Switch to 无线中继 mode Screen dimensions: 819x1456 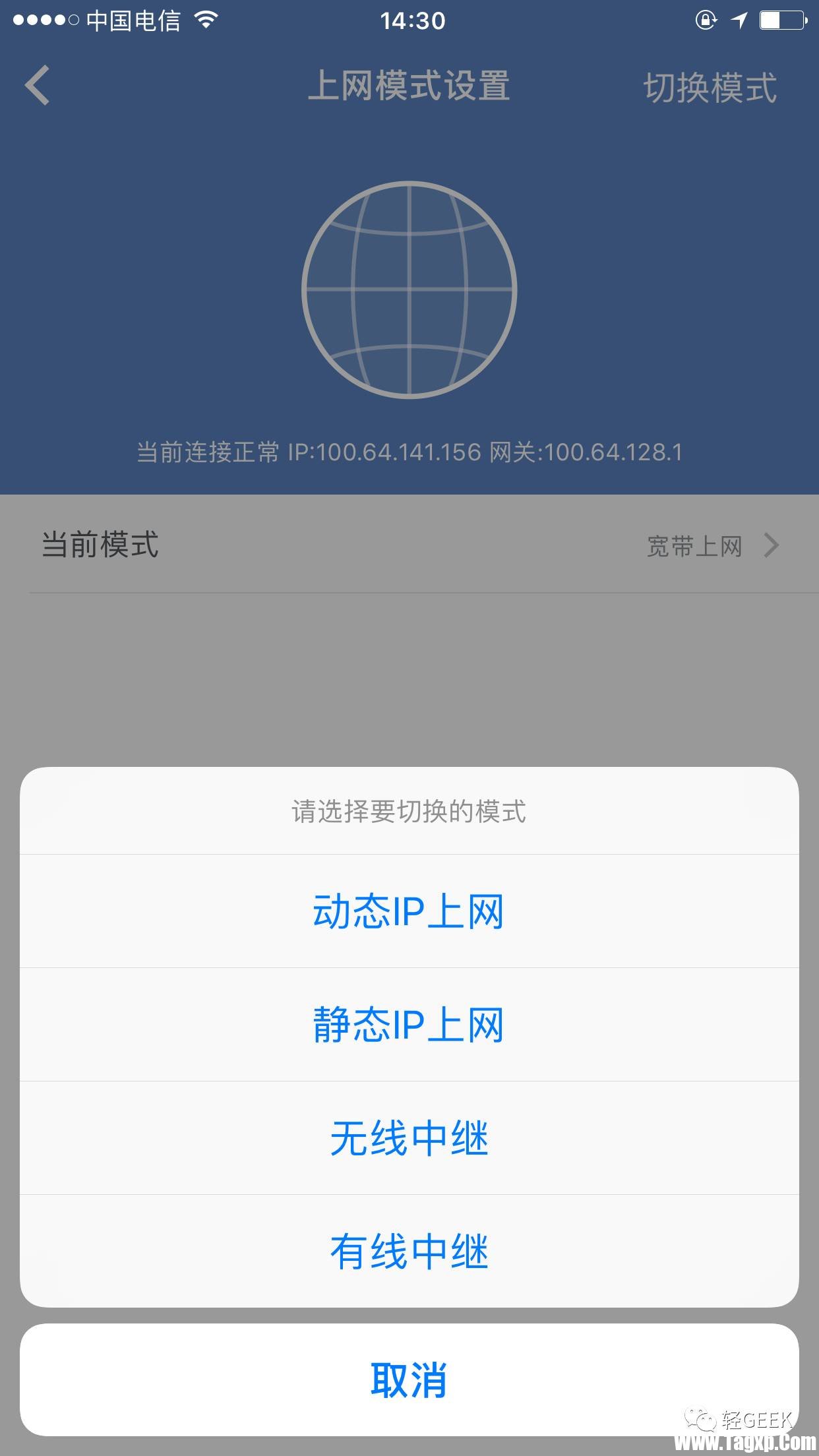click(x=409, y=1138)
